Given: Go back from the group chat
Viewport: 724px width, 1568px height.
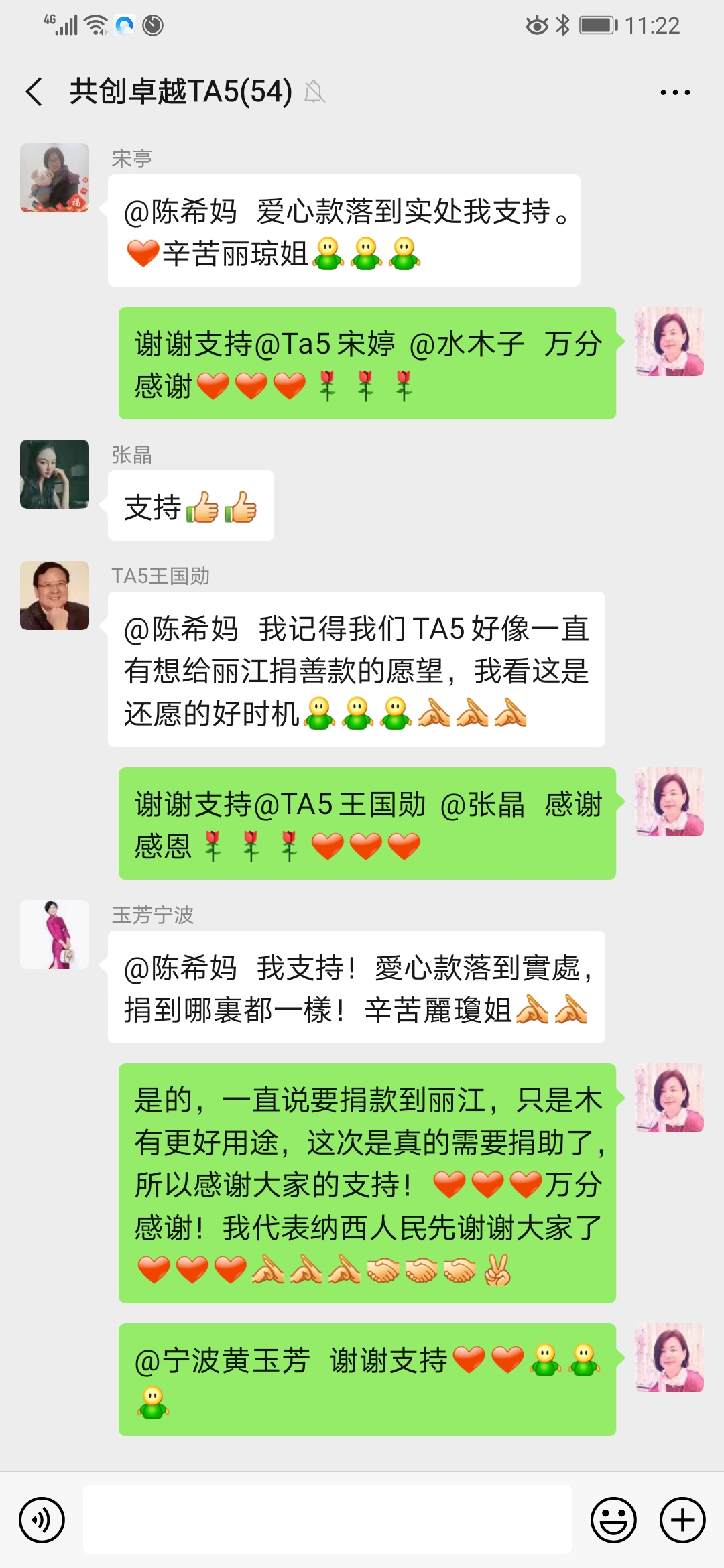Looking at the screenshot, I should click(x=35, y=92).
